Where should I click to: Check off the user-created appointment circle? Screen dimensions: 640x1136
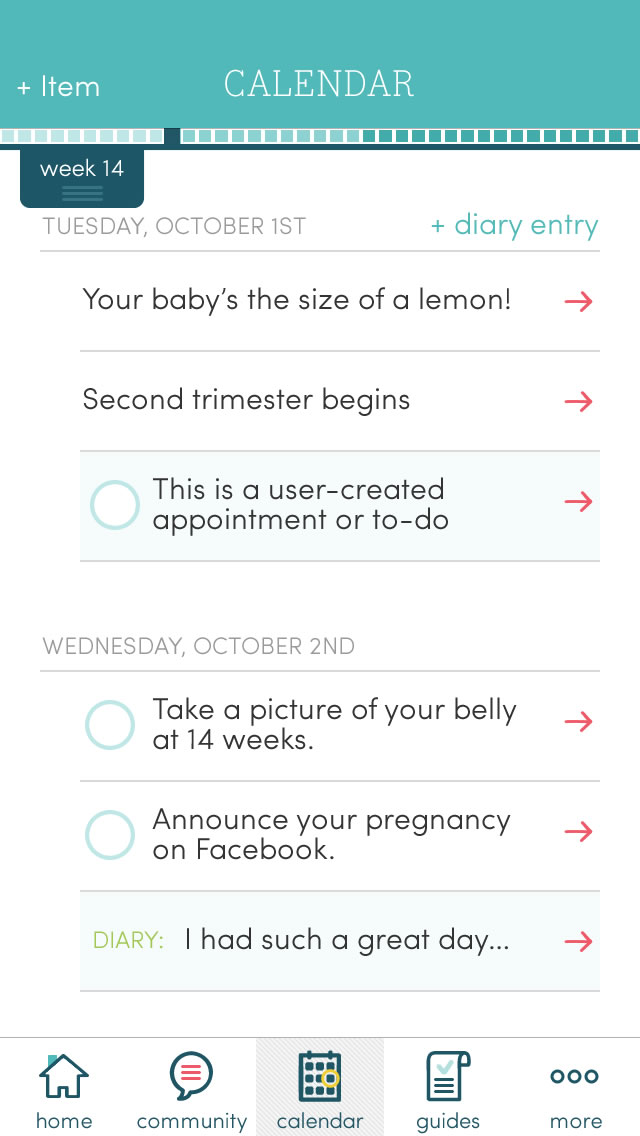point(115,505)
